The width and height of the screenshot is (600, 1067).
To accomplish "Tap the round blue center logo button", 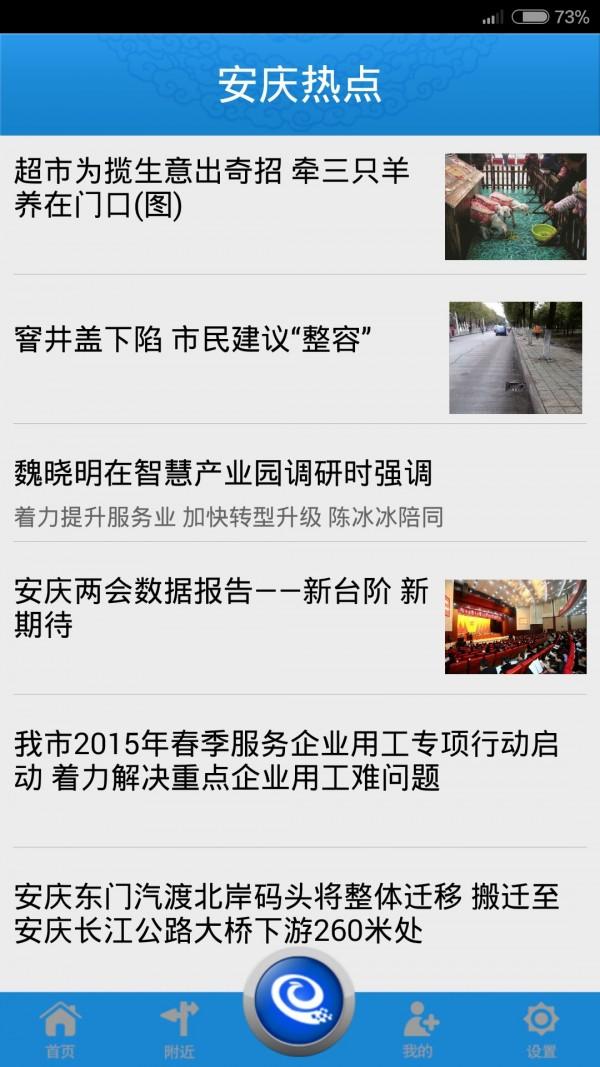I will point(299,1001).
